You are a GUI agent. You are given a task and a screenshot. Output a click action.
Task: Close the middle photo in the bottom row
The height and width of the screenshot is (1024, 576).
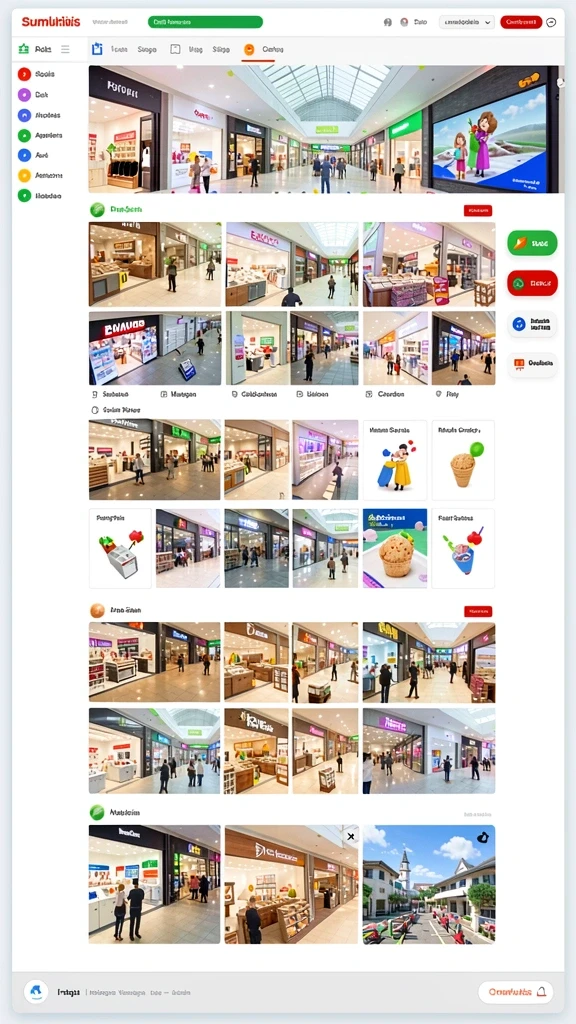(351, 836)
